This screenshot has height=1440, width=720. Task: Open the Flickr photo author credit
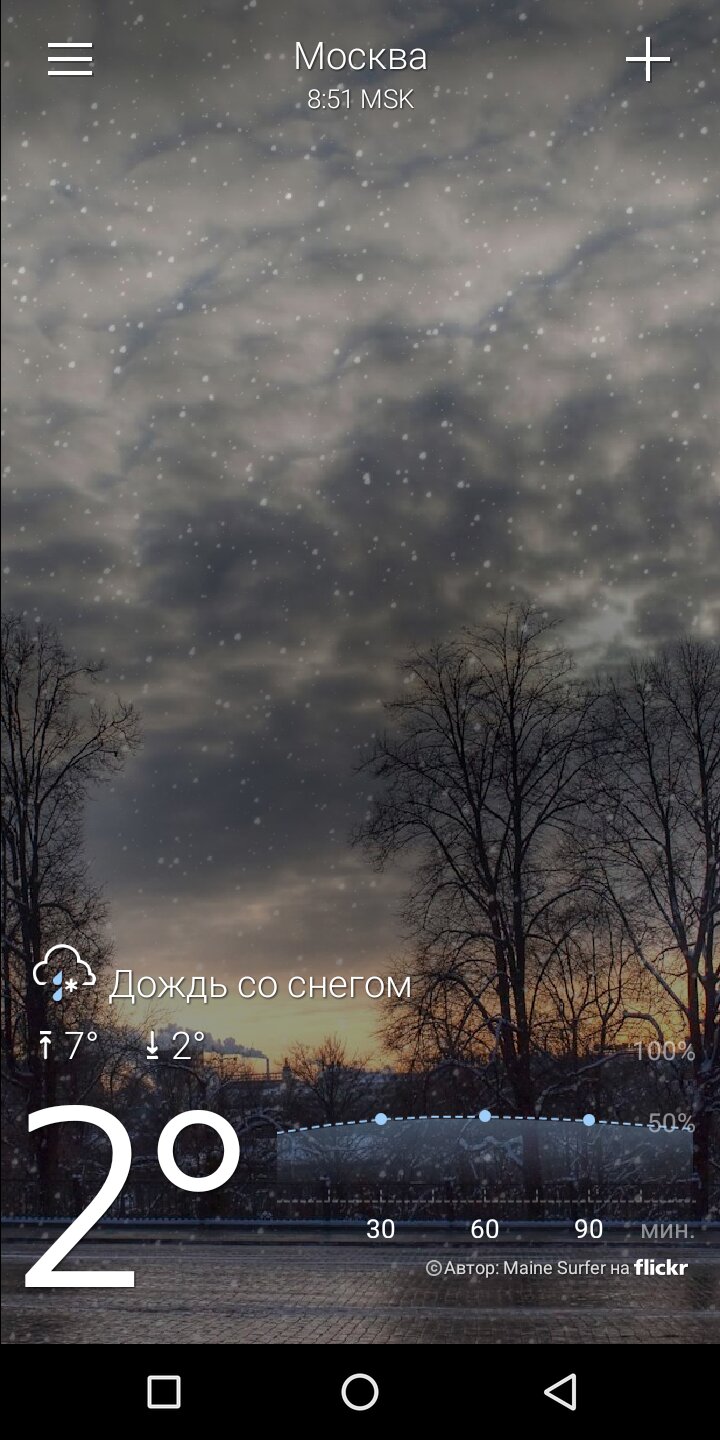(557, 1268)
